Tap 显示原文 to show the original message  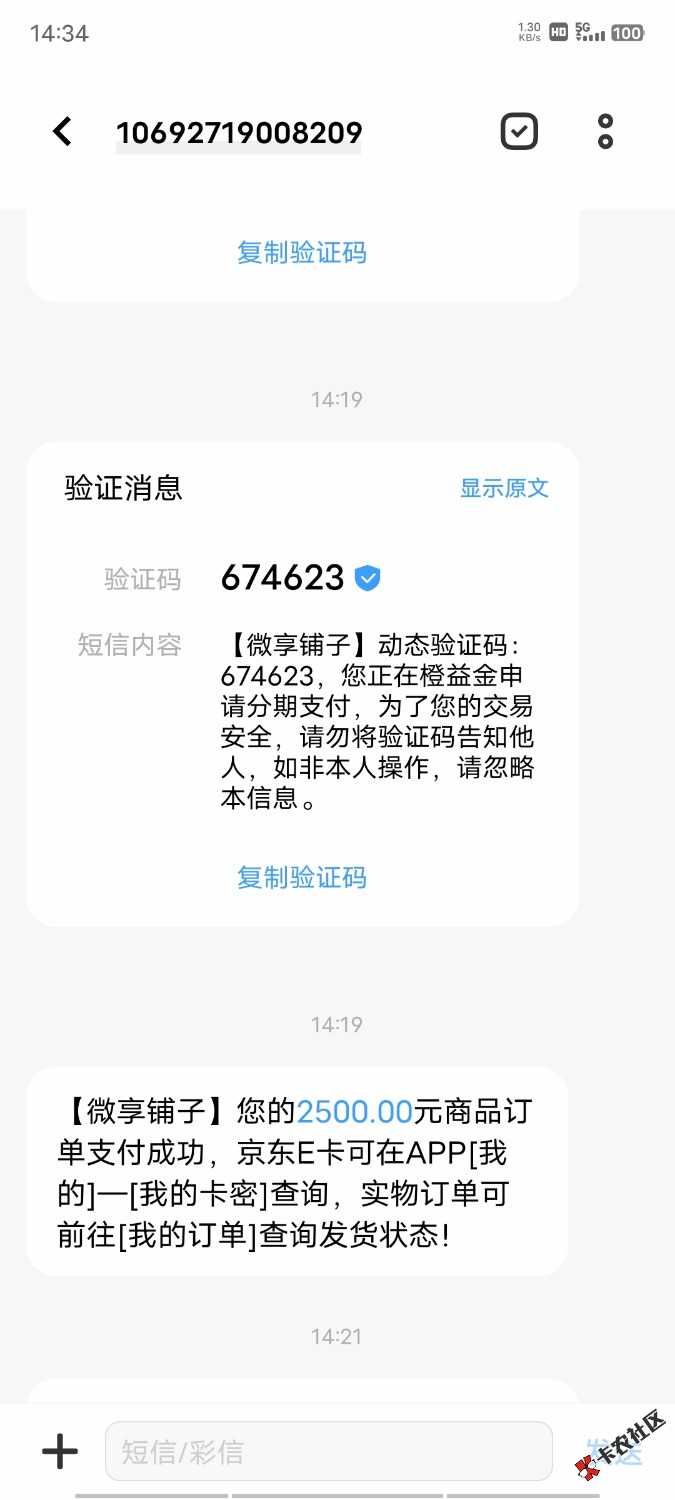click(x=504, y=488)
